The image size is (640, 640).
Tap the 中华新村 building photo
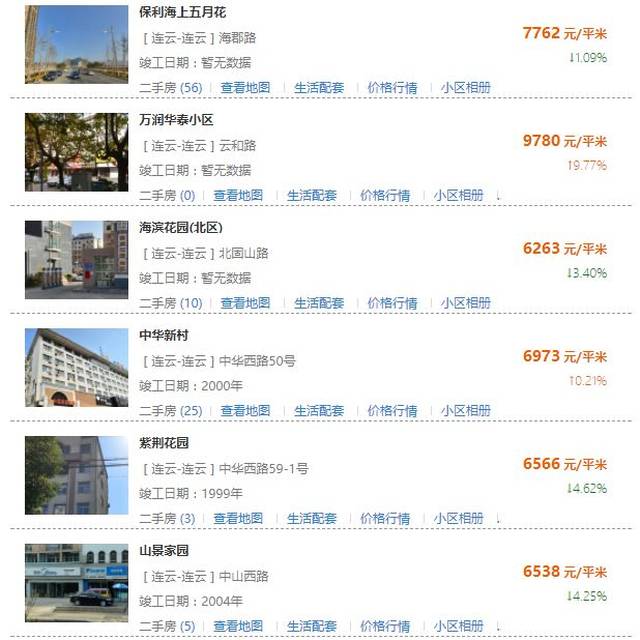pos(77,367)
